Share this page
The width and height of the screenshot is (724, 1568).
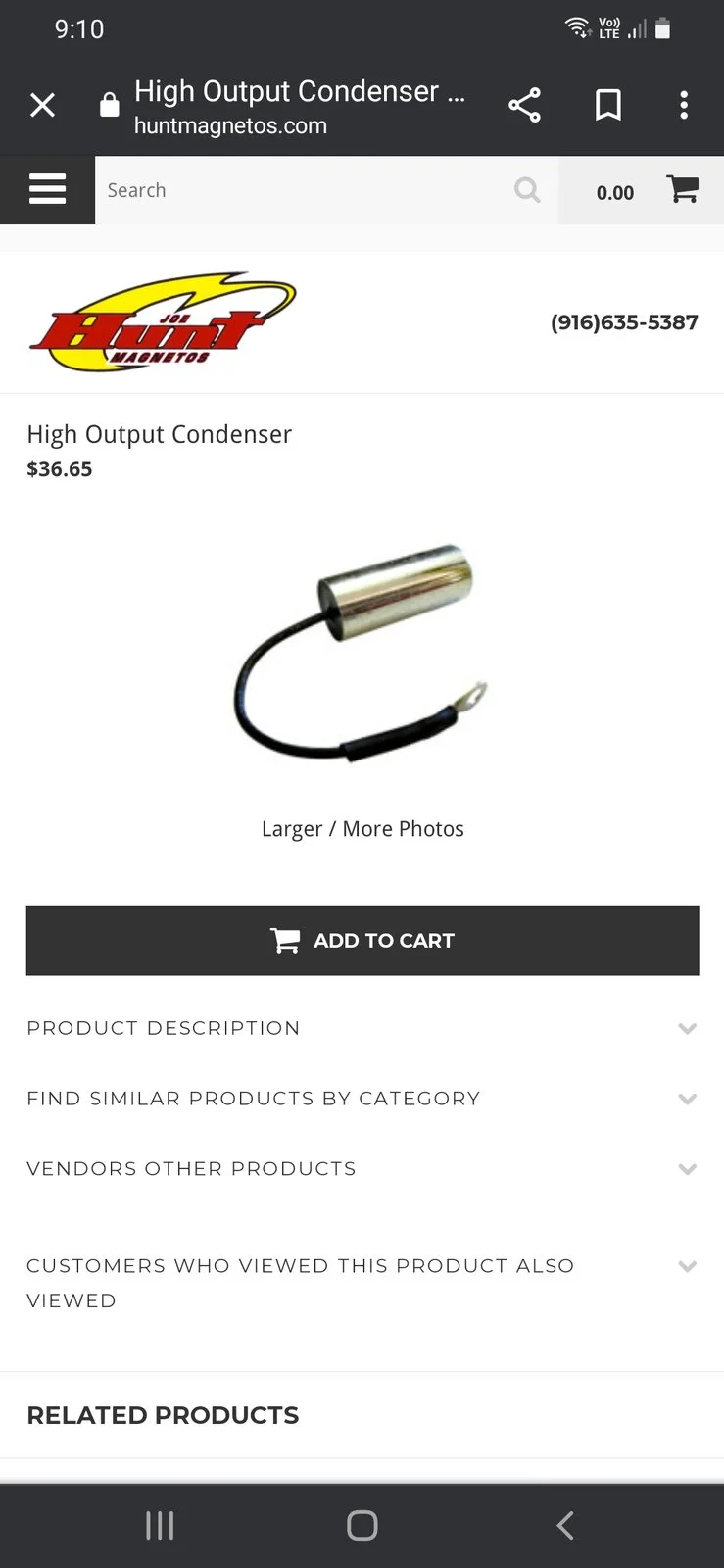click(525, 105)
